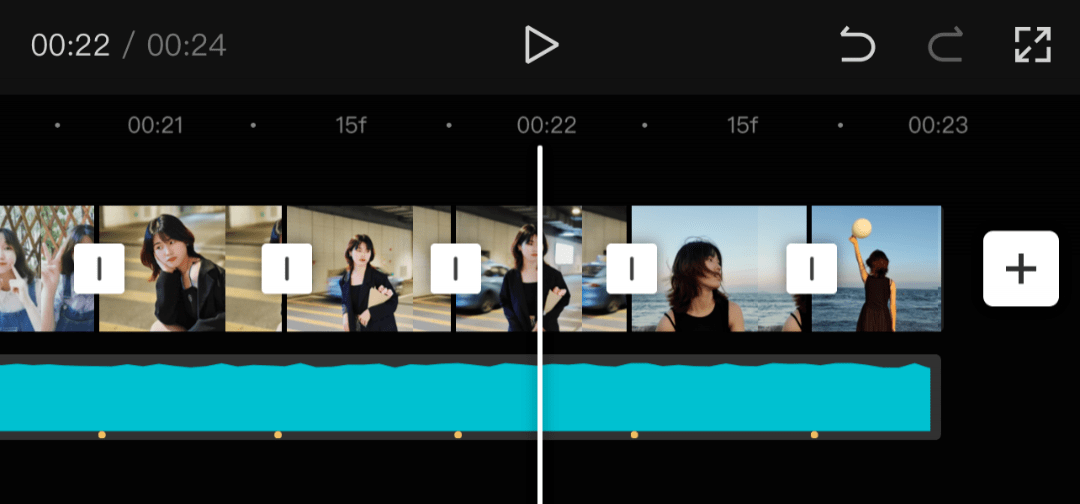The width and height of the screenshot is (1080, 504).
Task: Add a new clip with the plus button
Action: click(x=1020, y=268)
